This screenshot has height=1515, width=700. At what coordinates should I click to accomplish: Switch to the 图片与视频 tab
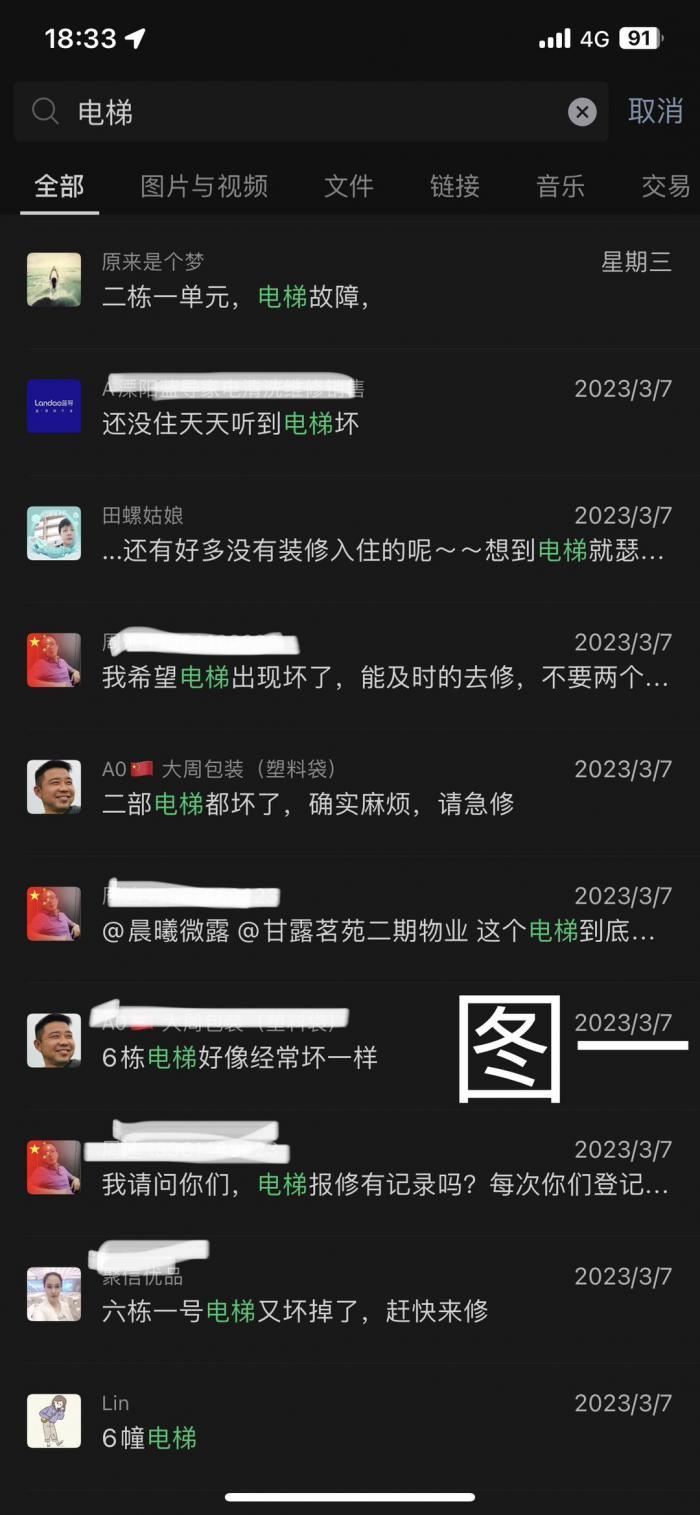coord(204,186)
